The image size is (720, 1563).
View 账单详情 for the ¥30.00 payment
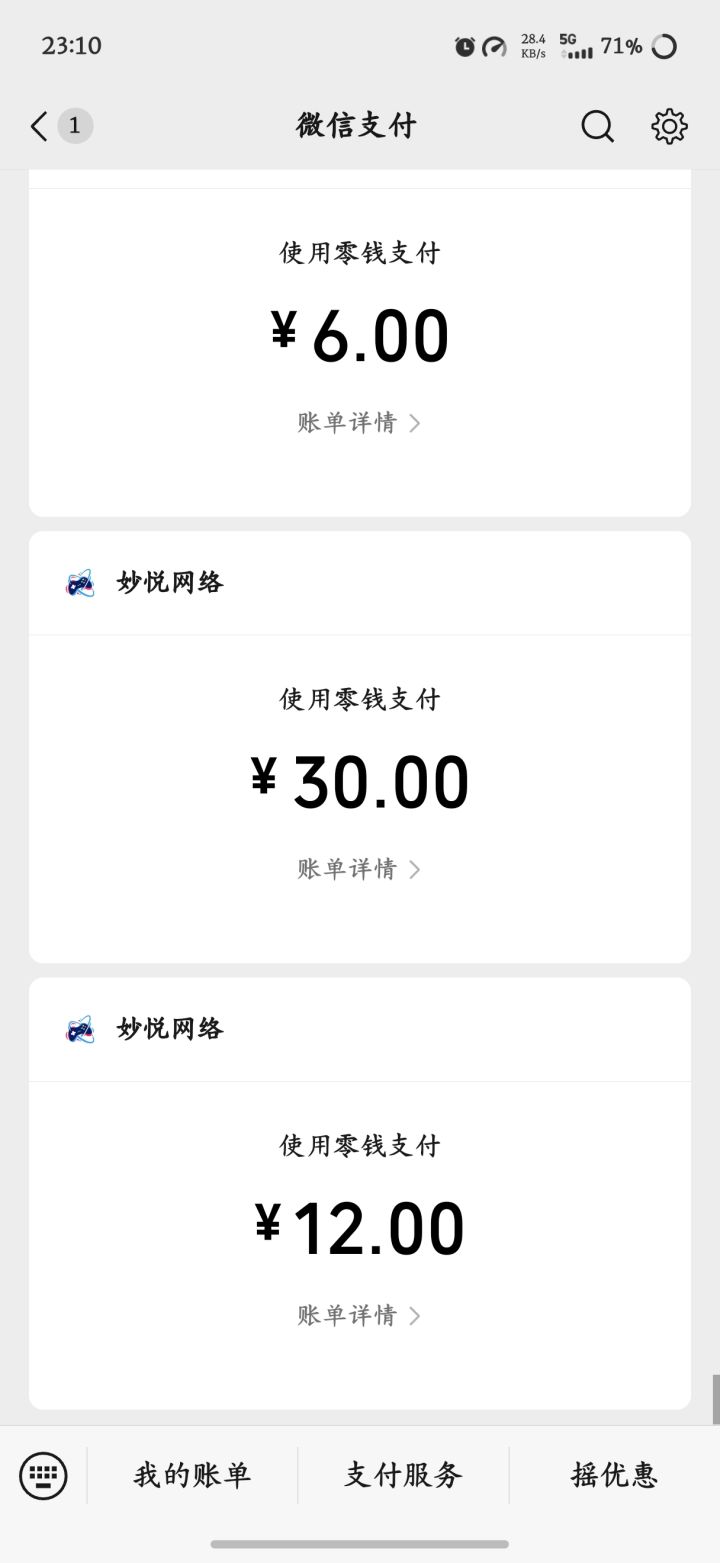[359, 869]
